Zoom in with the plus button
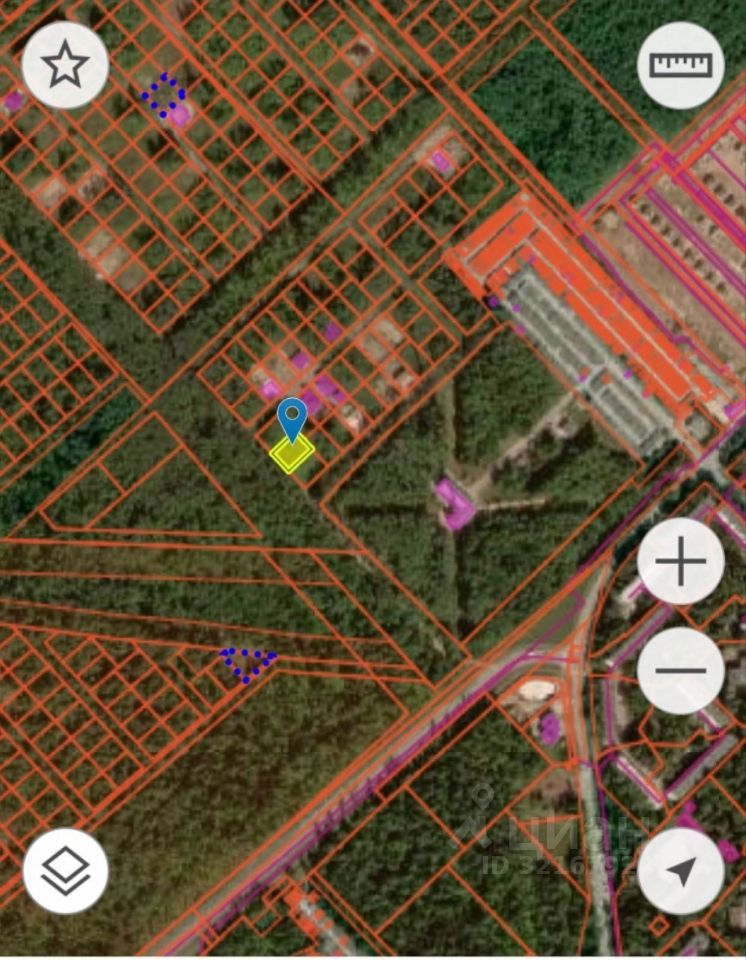This screenshot has width=746, height=960. click(x=681, y=562)
